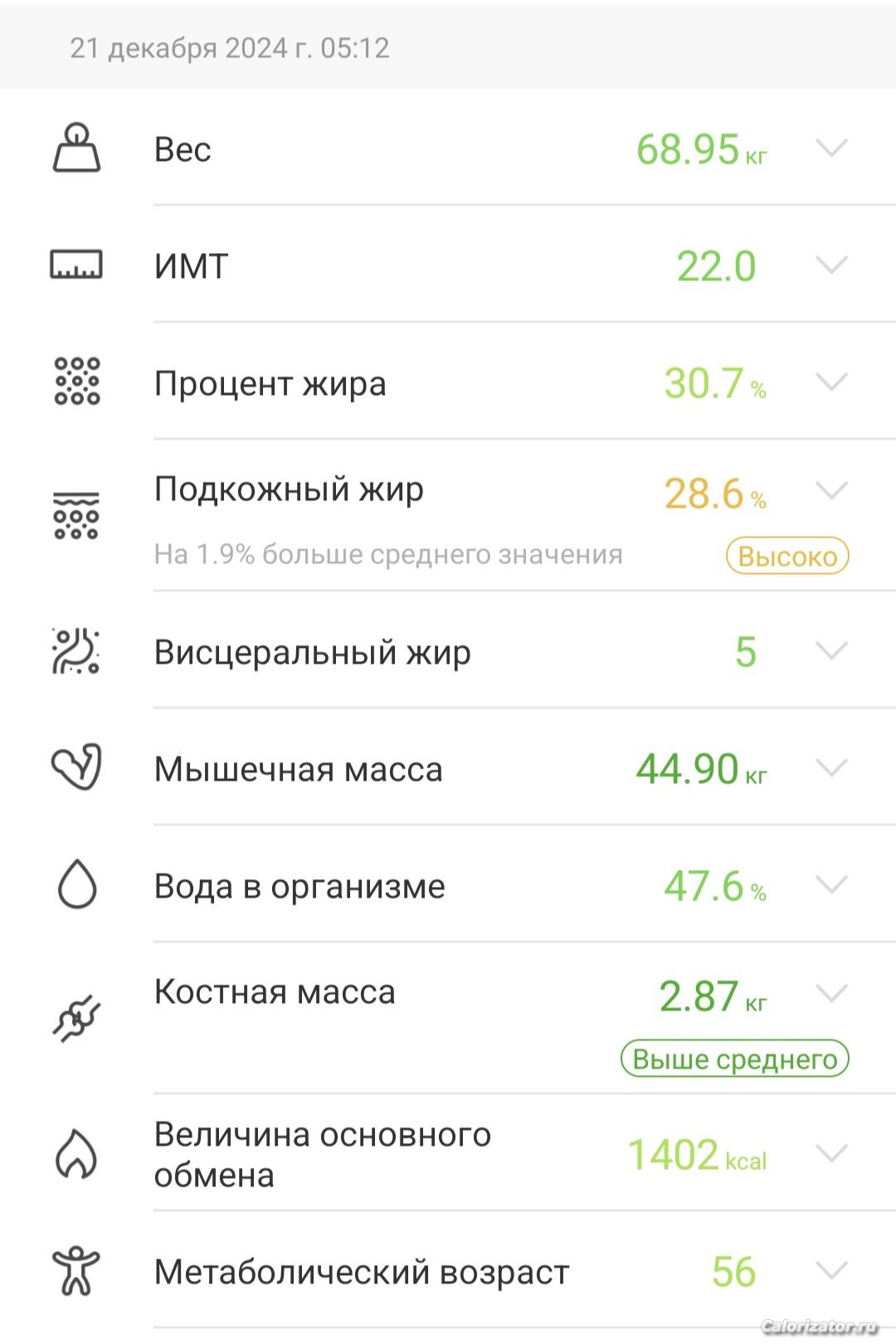Expand the ИМТ details

point(831,265)
